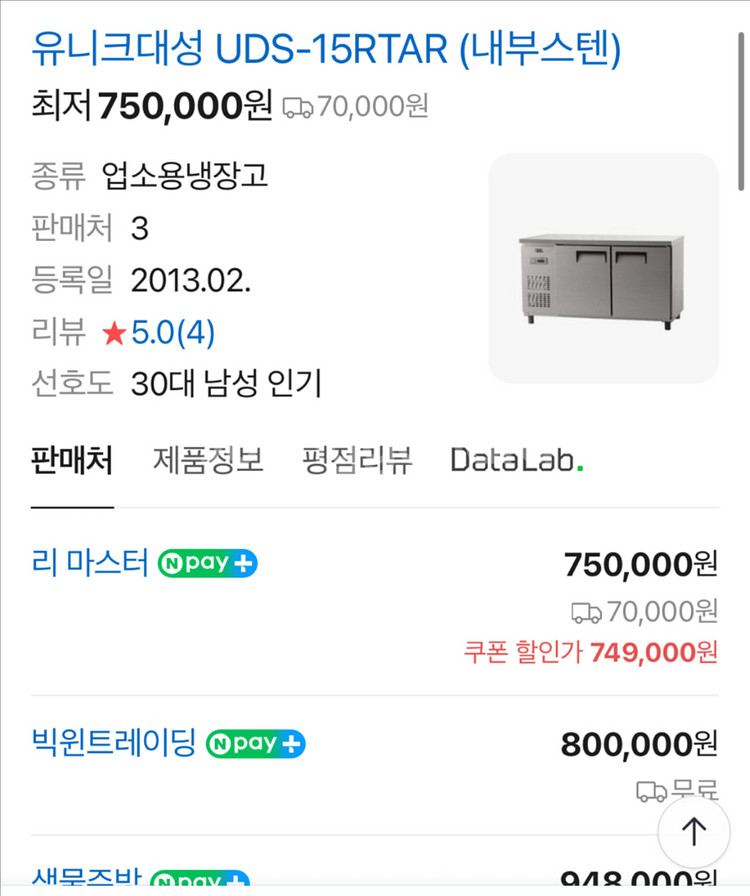Open the 유니크대성 UDS-15RTAR product title link
750x896 pixels.
click(326, 47)
